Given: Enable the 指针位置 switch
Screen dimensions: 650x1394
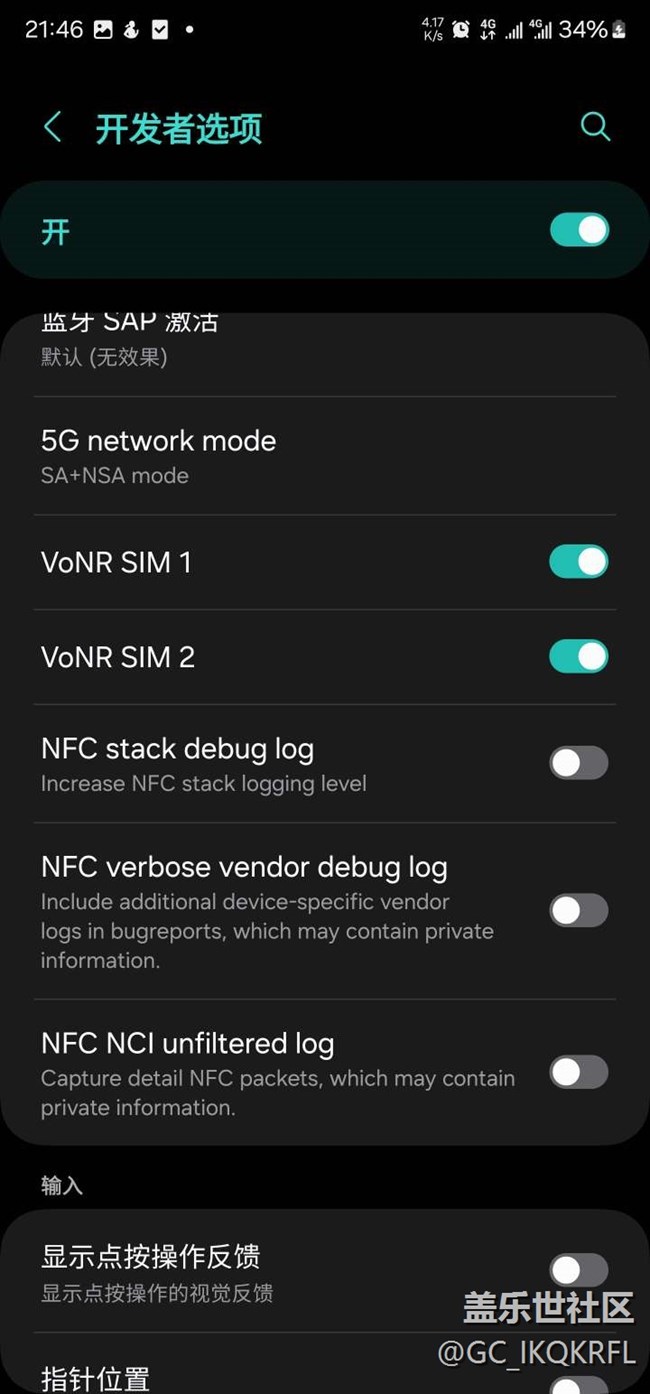Looking at the screenshot, I should 579,1384.
